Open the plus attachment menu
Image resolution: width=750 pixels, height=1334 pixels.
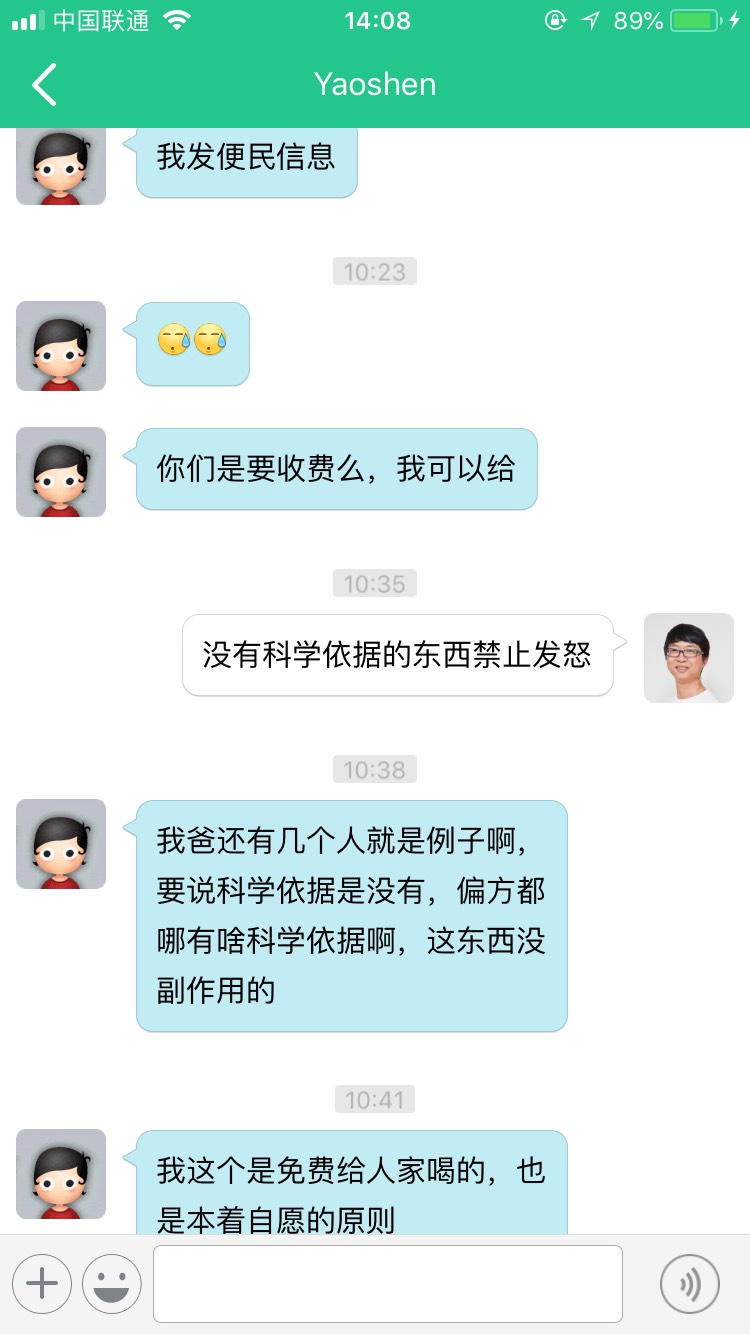42,1283
